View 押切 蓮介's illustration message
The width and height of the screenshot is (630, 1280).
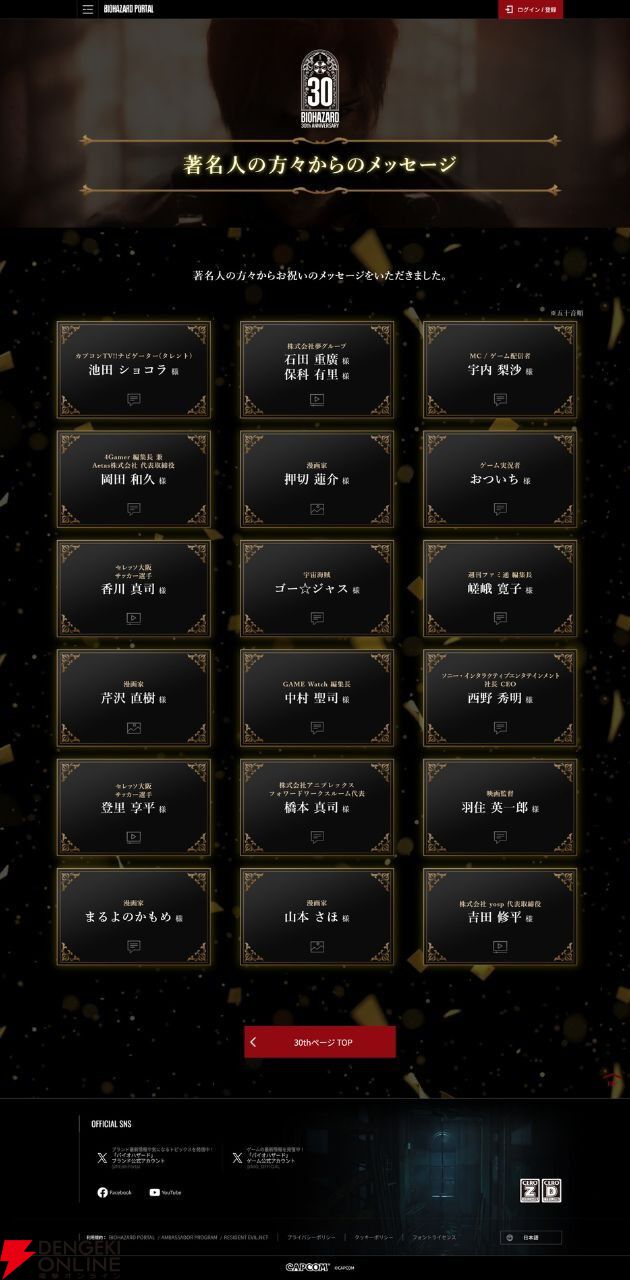[x=316, y=479]
